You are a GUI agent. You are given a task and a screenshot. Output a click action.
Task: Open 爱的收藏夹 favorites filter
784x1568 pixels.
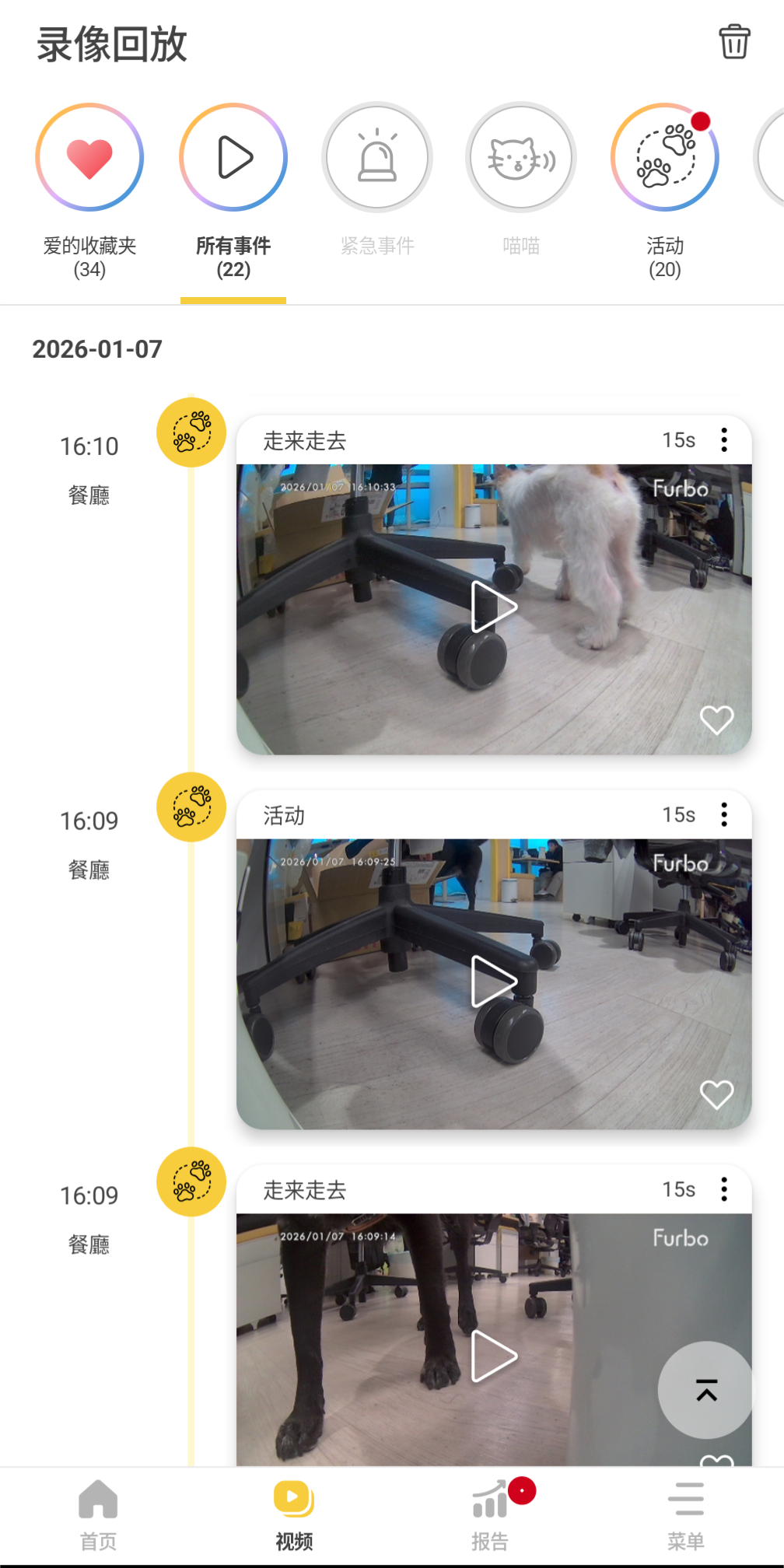pyautogui.click(x=89, y=158)
